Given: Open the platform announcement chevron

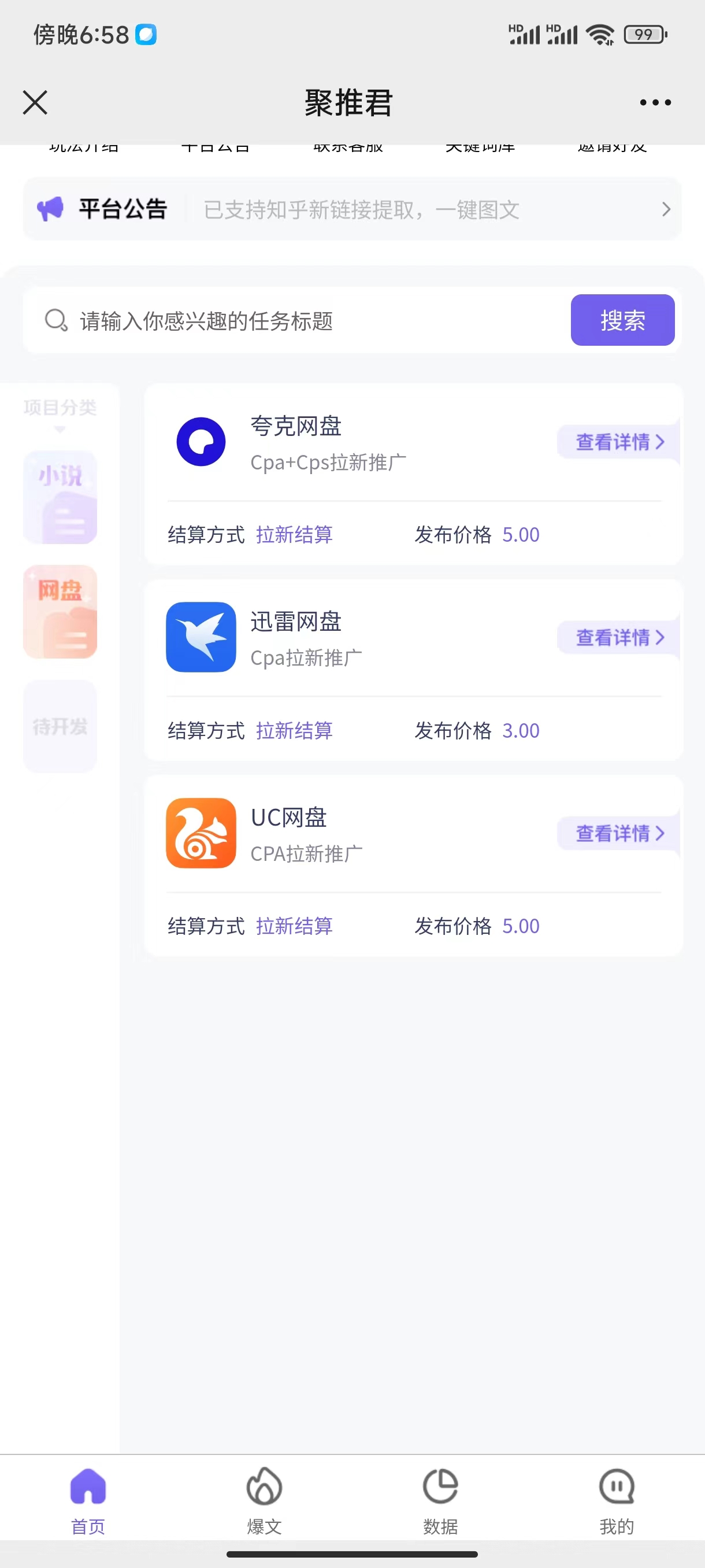Looking at the screenshot, I should click(667, 209).
